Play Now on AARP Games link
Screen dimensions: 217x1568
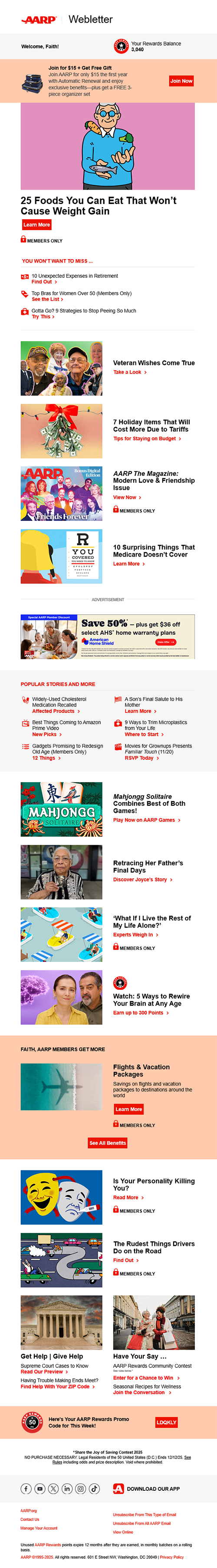[x=147, y=820]
